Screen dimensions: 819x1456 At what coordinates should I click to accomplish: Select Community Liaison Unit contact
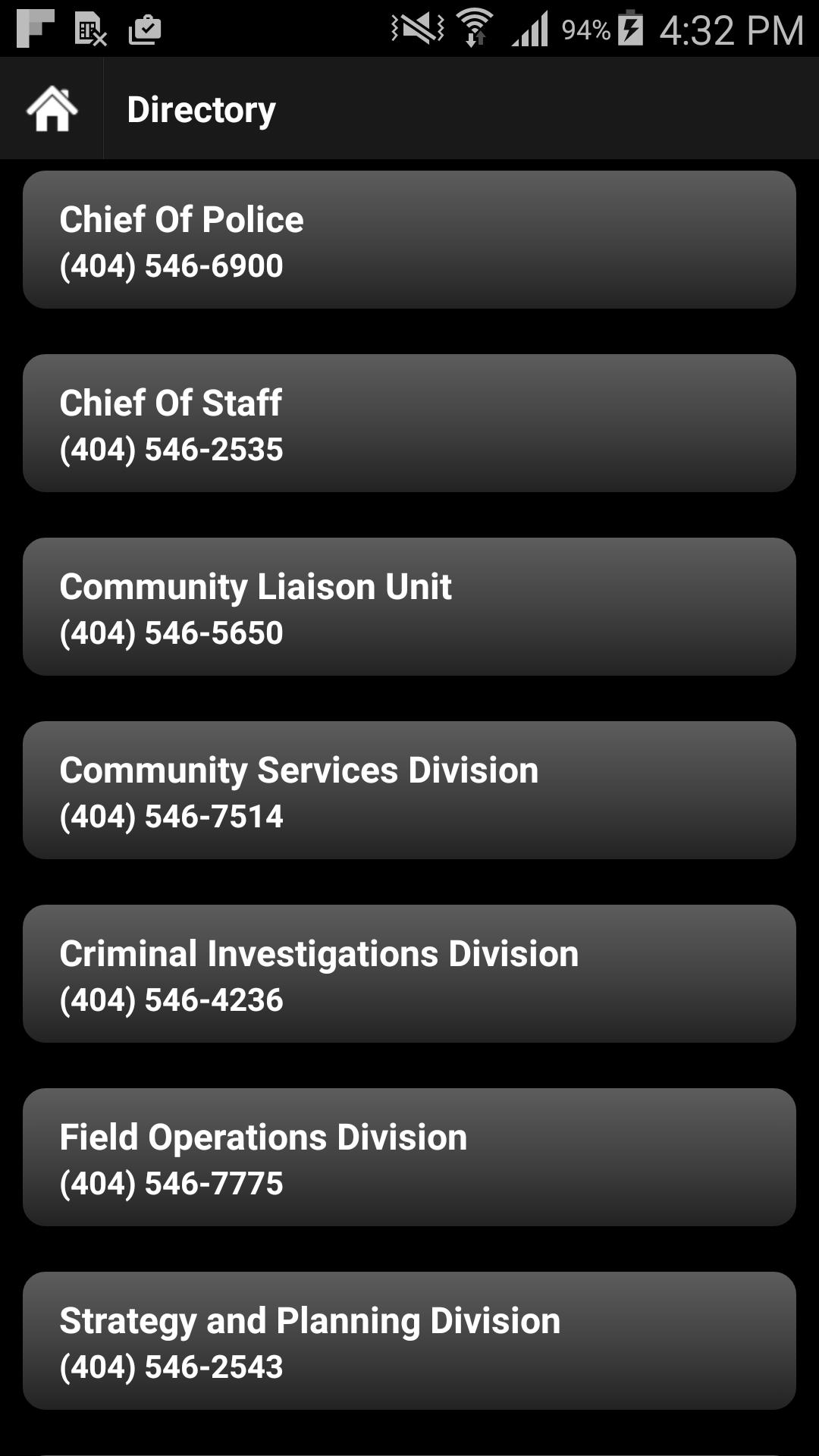pyautogui.click(x=409, y=607)
